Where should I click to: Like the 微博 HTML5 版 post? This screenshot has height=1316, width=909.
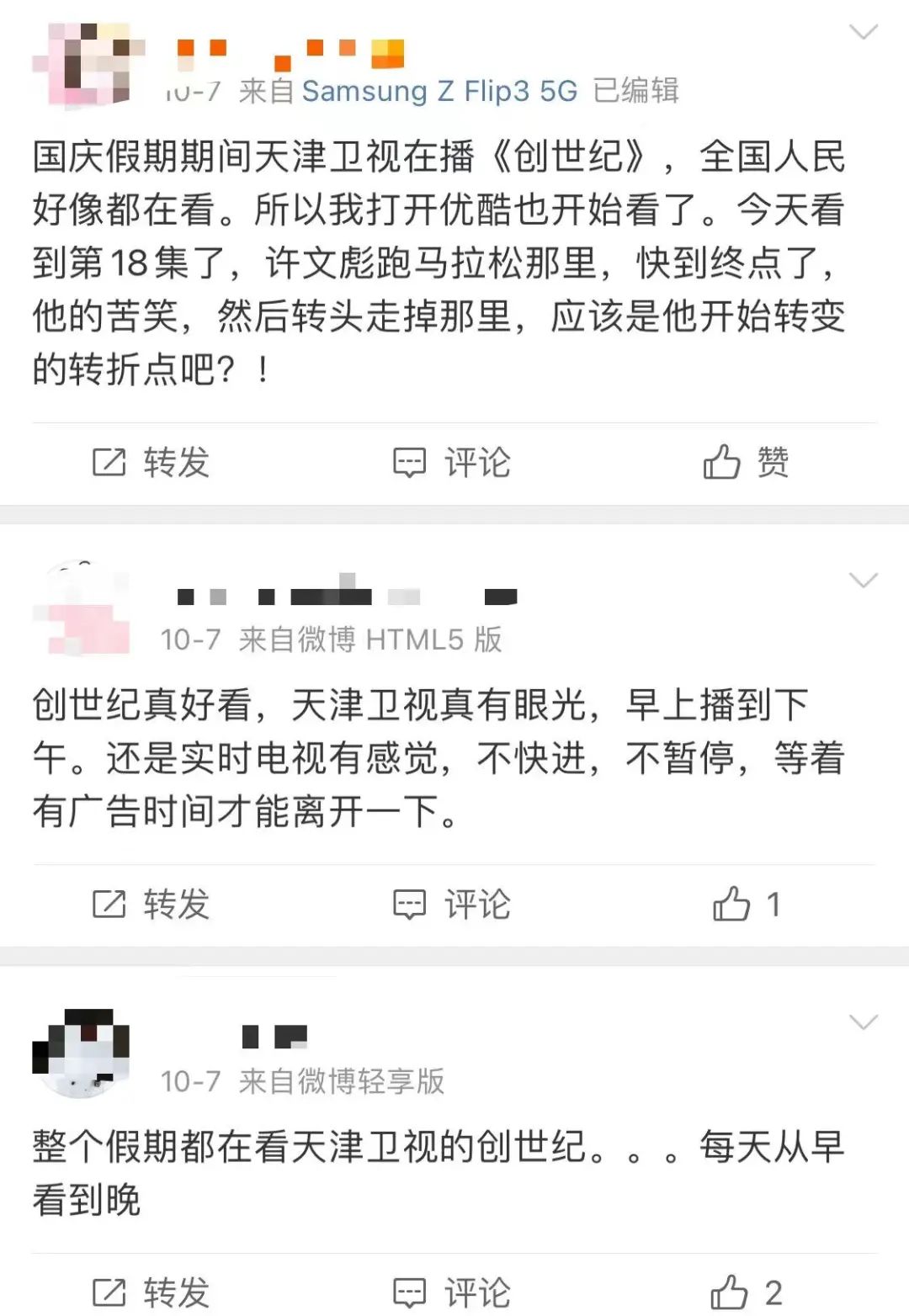tap(746, 904)
